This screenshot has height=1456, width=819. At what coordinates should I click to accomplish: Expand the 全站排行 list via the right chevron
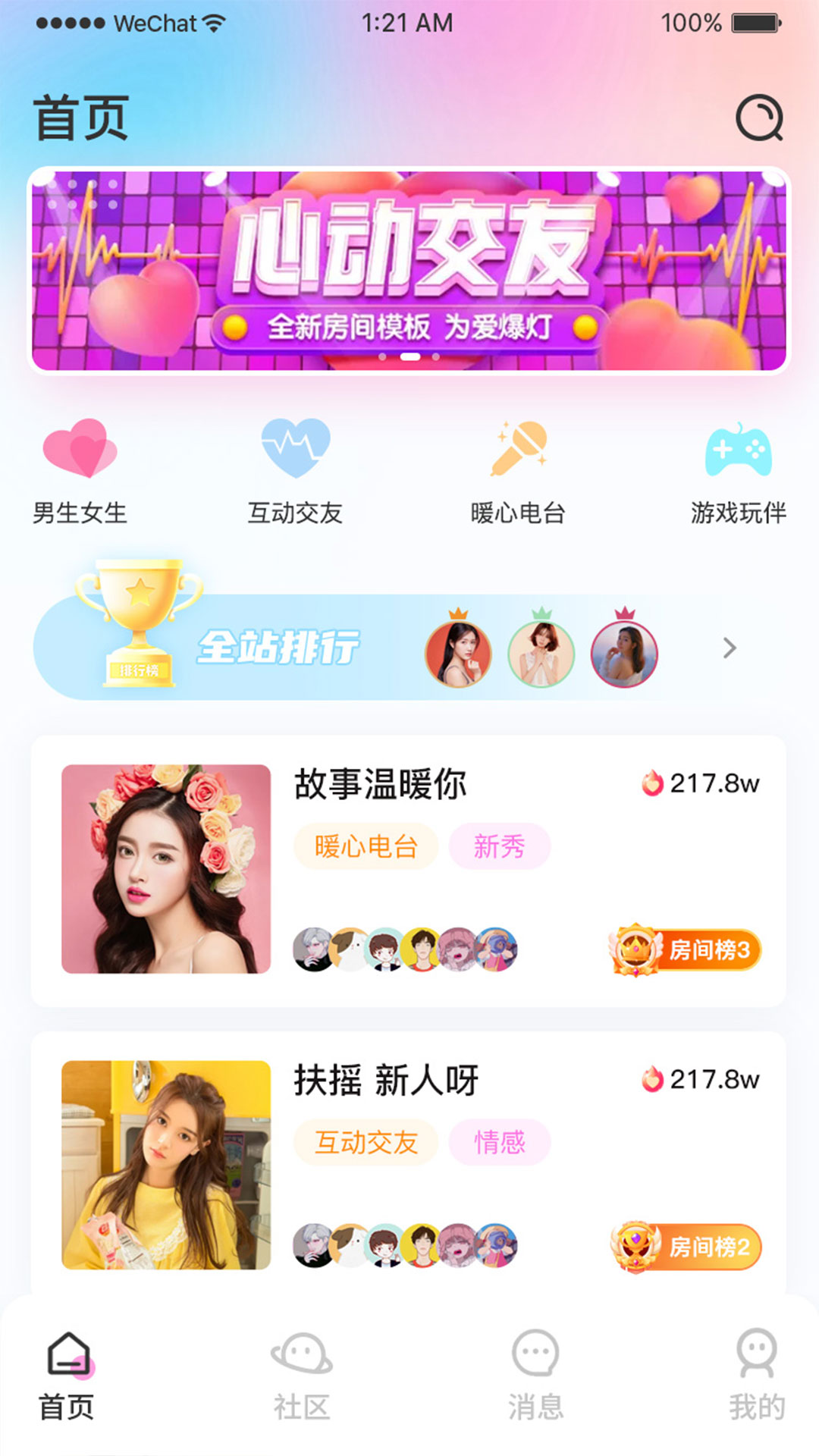[x=730, y=649]
